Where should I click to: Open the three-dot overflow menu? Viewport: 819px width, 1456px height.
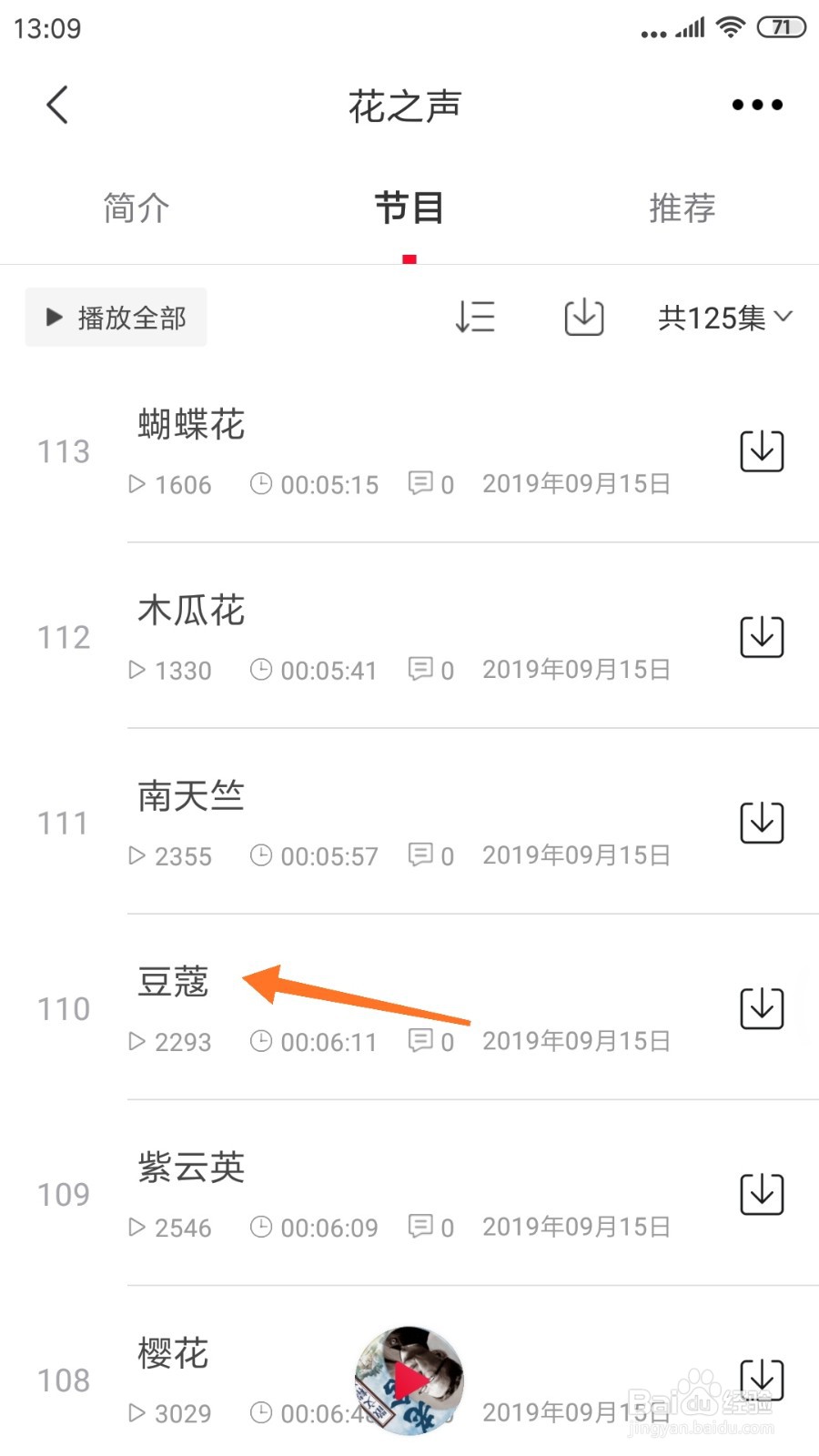pos(756,104)
